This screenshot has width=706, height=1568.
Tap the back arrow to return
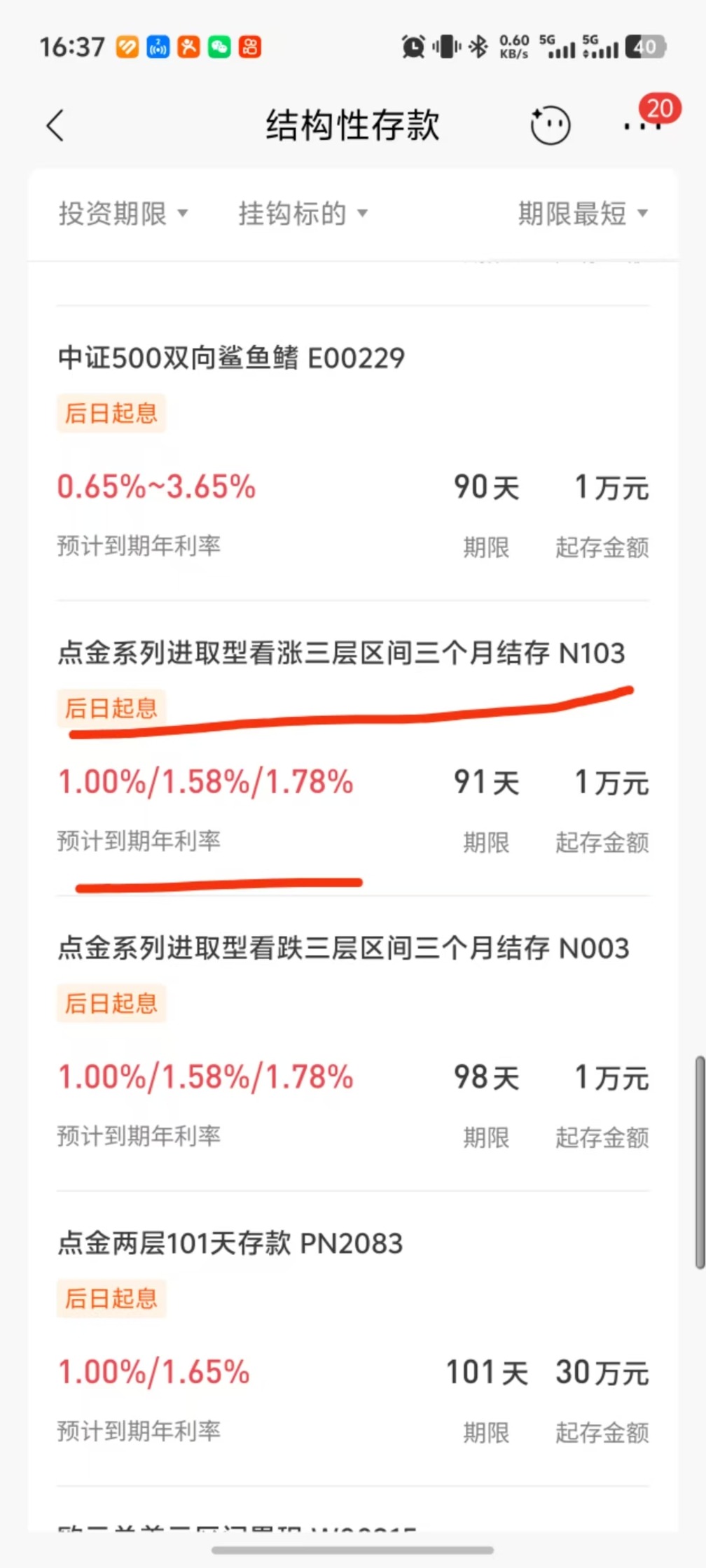coord(56,125)
